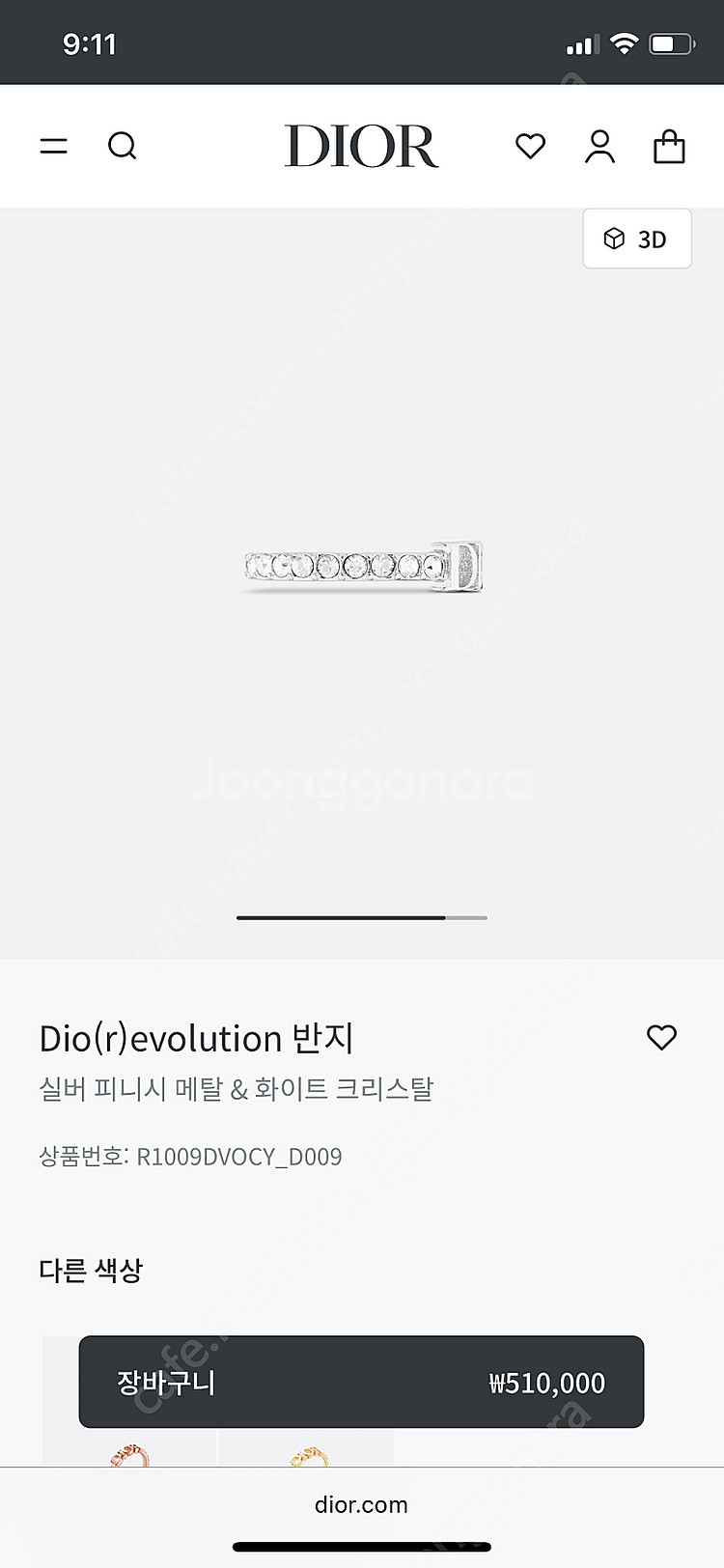Image resolution: width=724 pixels, height=1568 pixels.
Task: Go to Dior homepage via logo
Action: point(361,147)
